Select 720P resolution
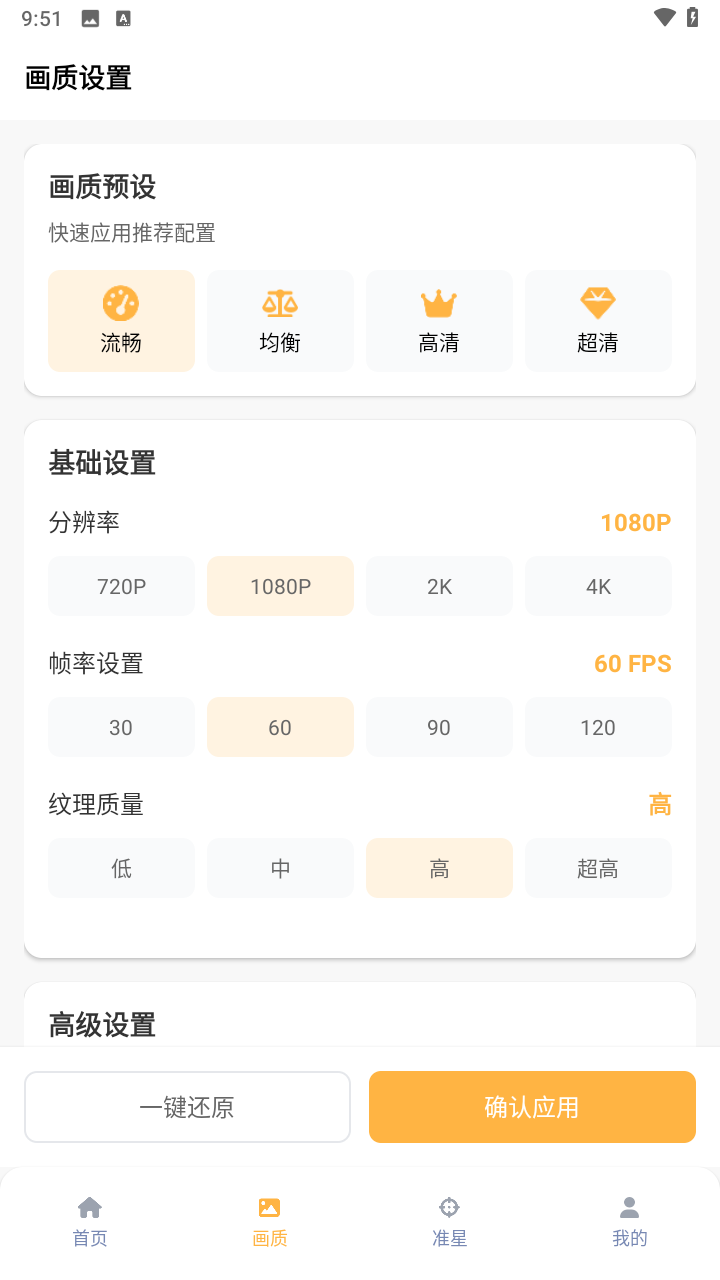 (121, 586)
